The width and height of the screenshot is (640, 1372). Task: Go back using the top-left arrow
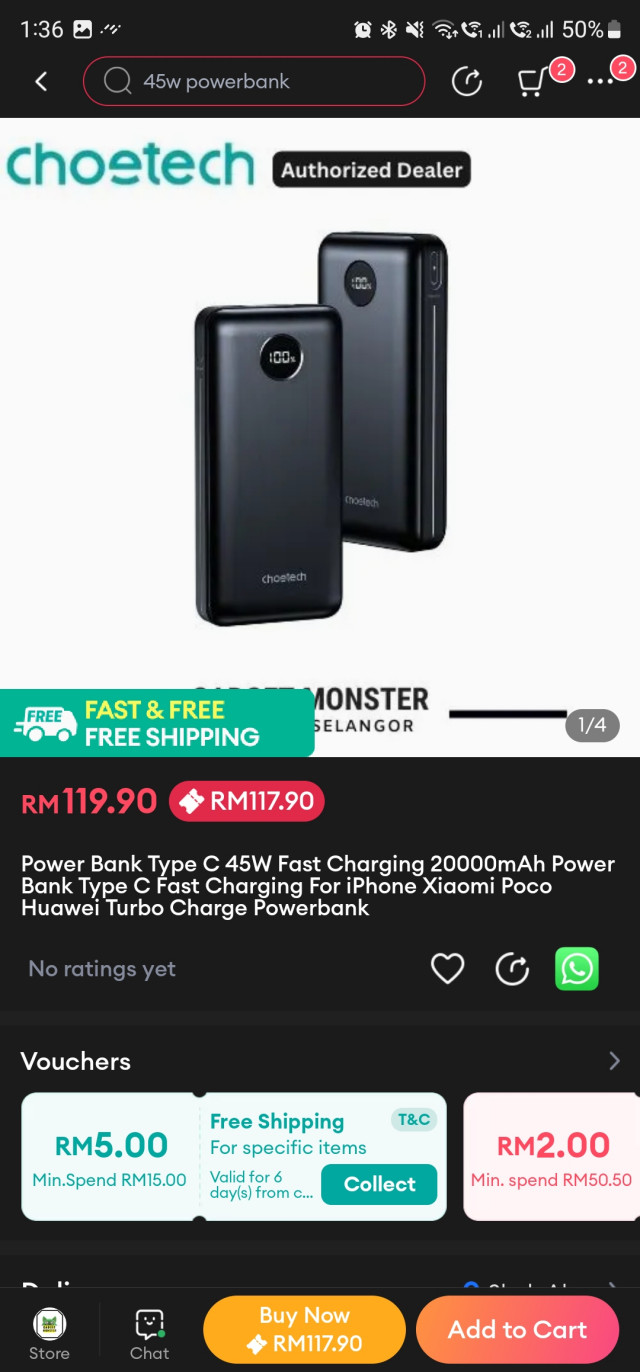(41, 82)
